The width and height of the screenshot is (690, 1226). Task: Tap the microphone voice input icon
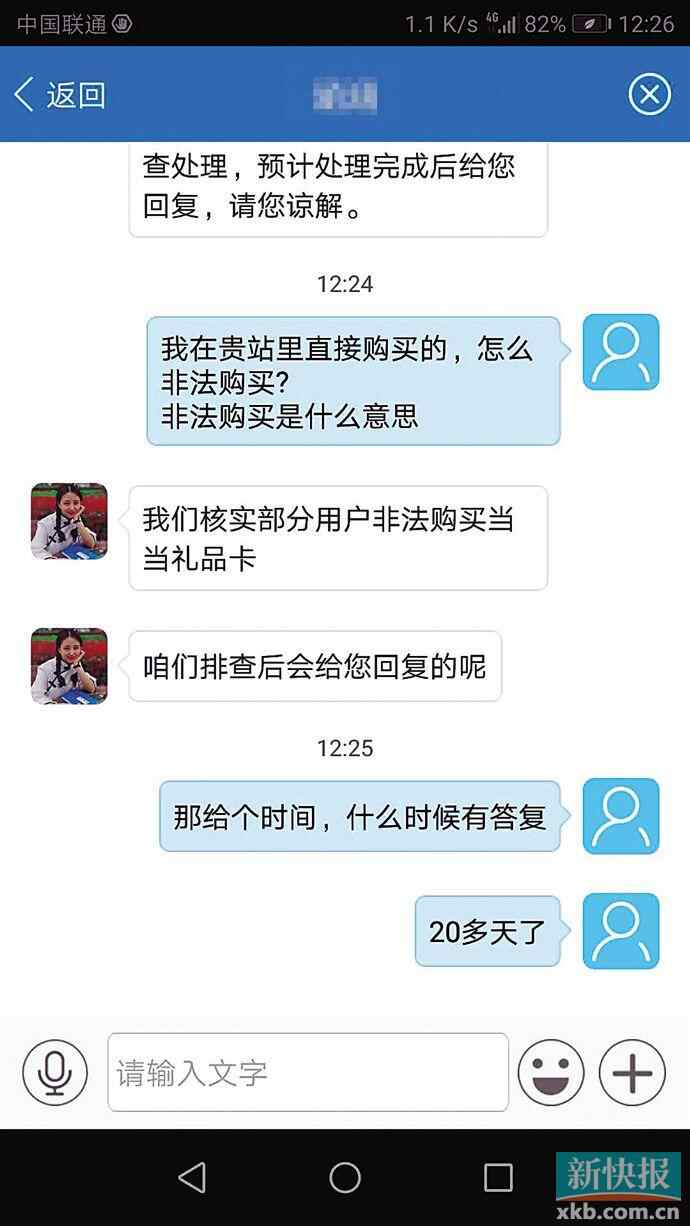(x=55, y=1072)
